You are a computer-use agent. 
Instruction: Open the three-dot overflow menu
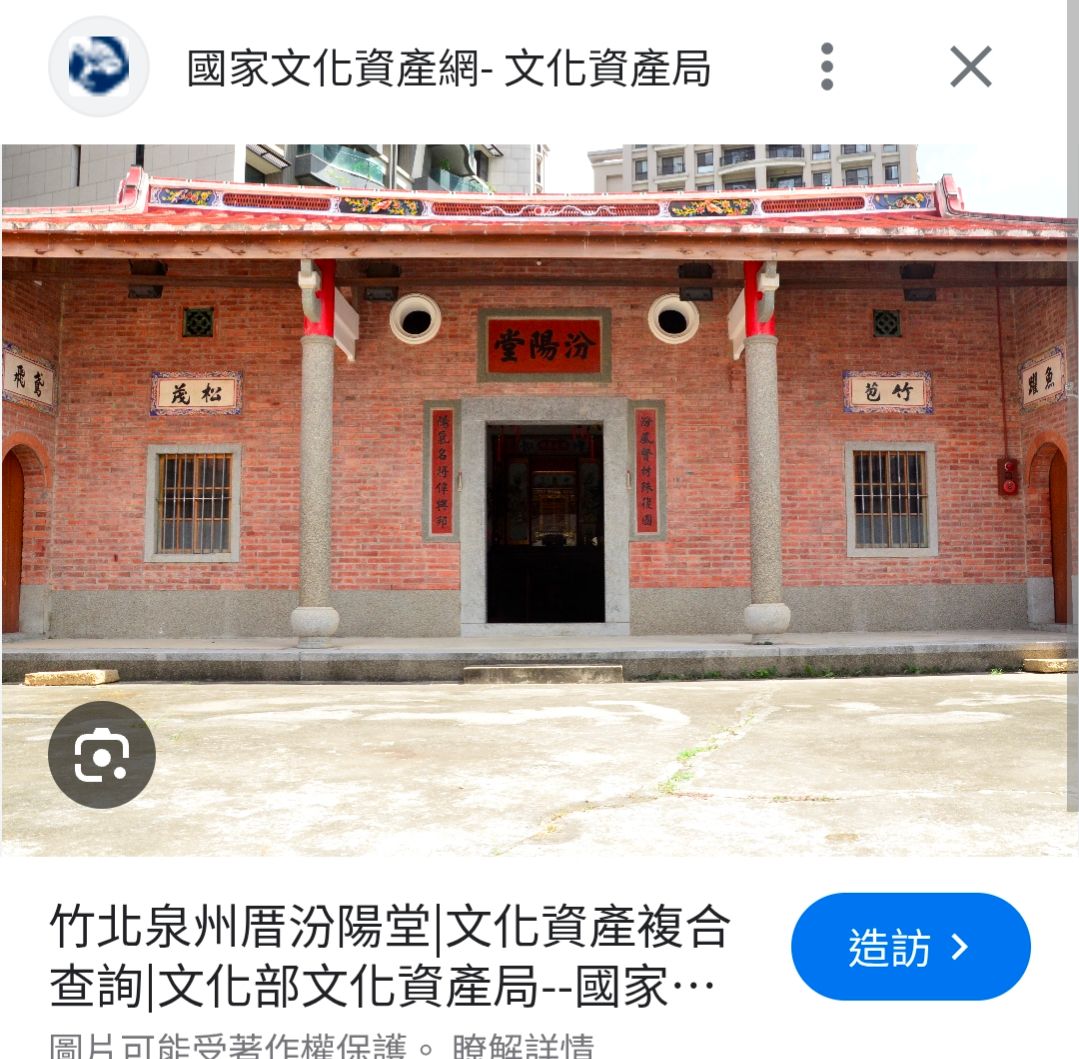826,67
